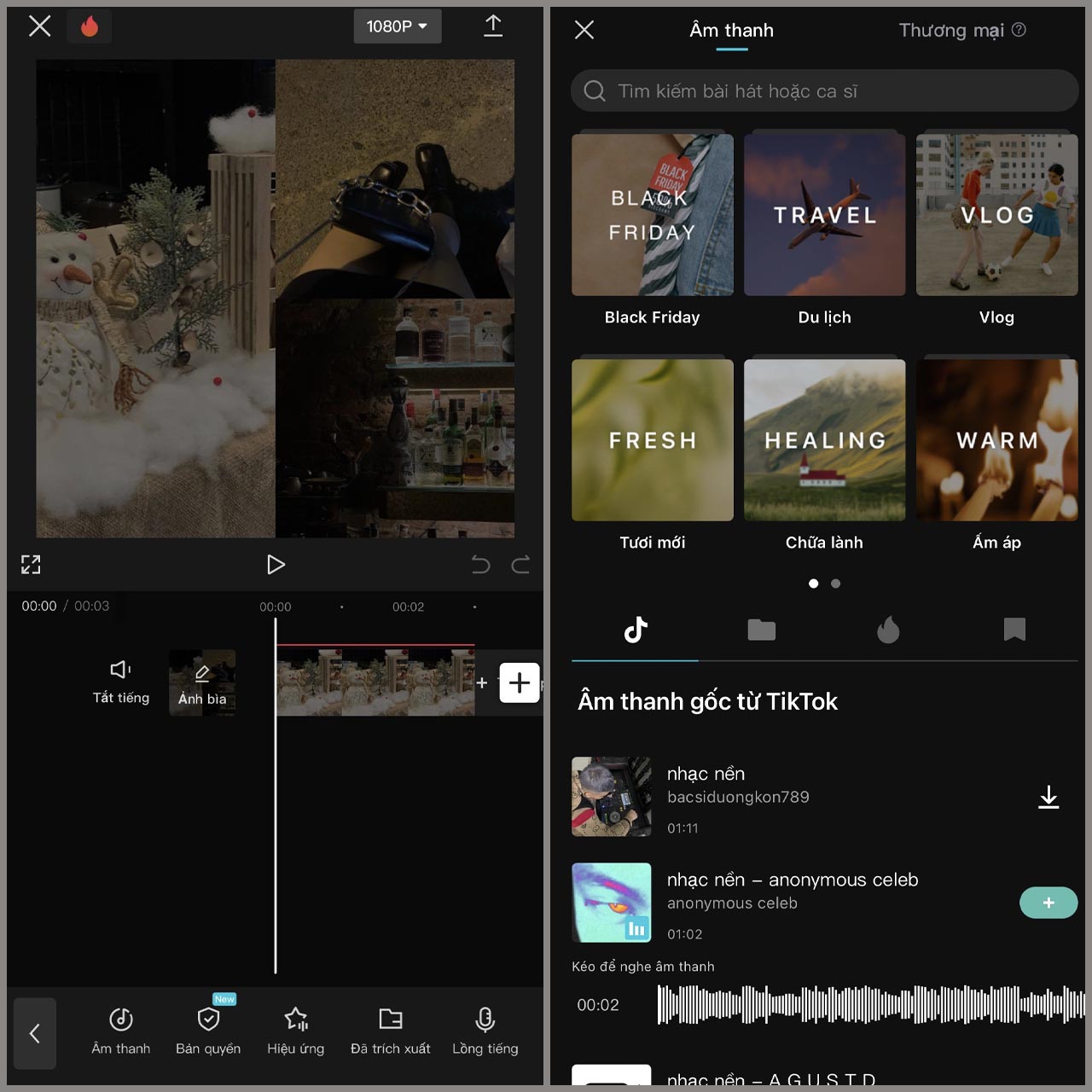The width and height of the screenshot is (1092, 1092).
Task: Add a new clip with white plus button
Action: [519, 682]
